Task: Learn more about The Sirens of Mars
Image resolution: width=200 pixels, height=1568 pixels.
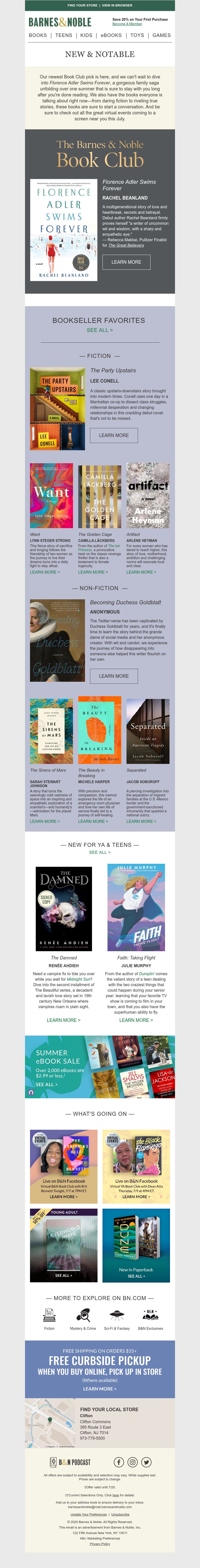Action: pos(44,821)
